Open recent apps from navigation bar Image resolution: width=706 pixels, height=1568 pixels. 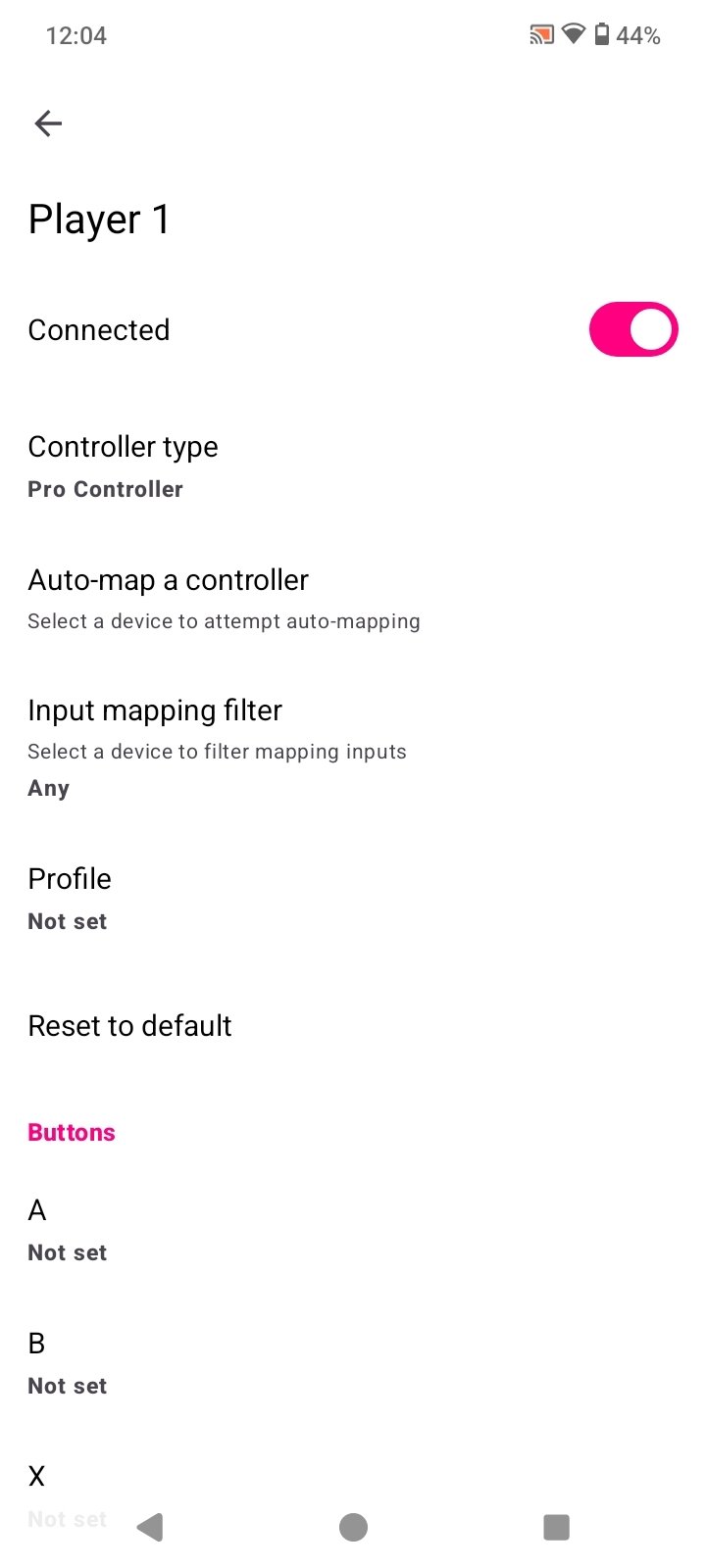point(556,1527)
